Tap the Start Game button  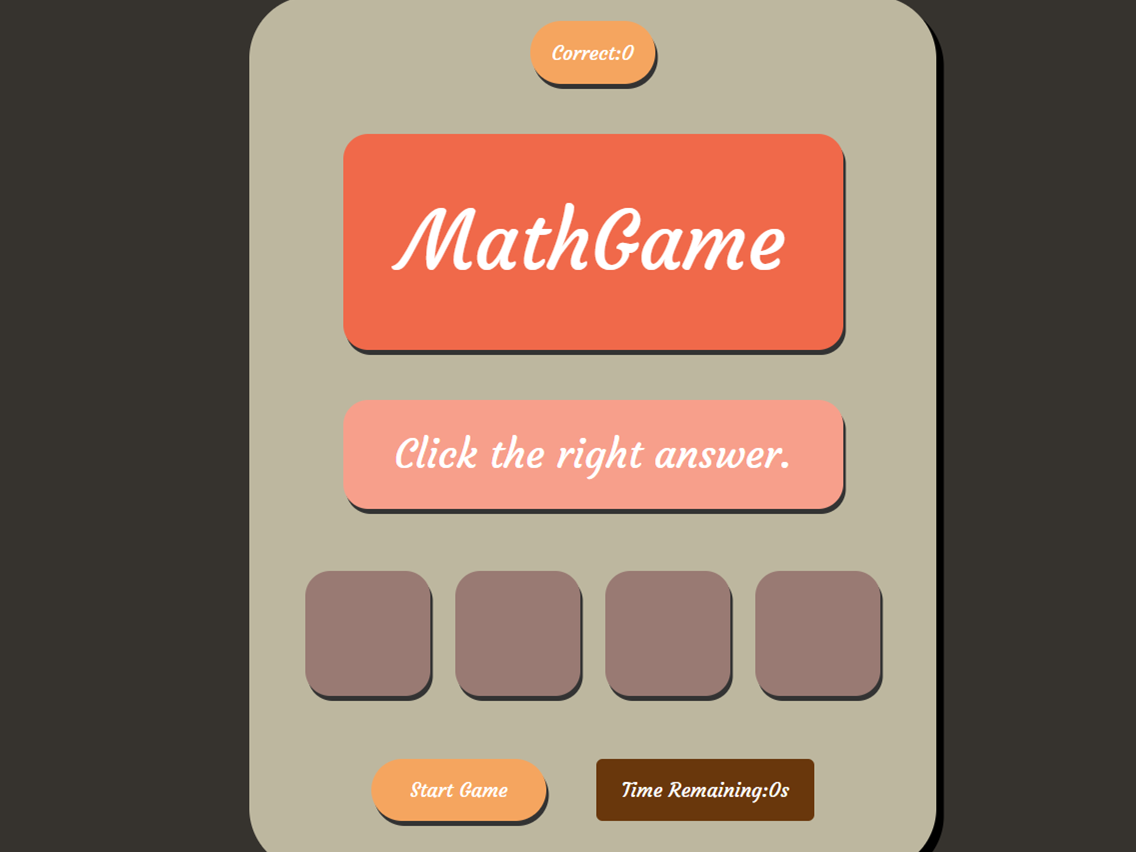click(459, 790)
